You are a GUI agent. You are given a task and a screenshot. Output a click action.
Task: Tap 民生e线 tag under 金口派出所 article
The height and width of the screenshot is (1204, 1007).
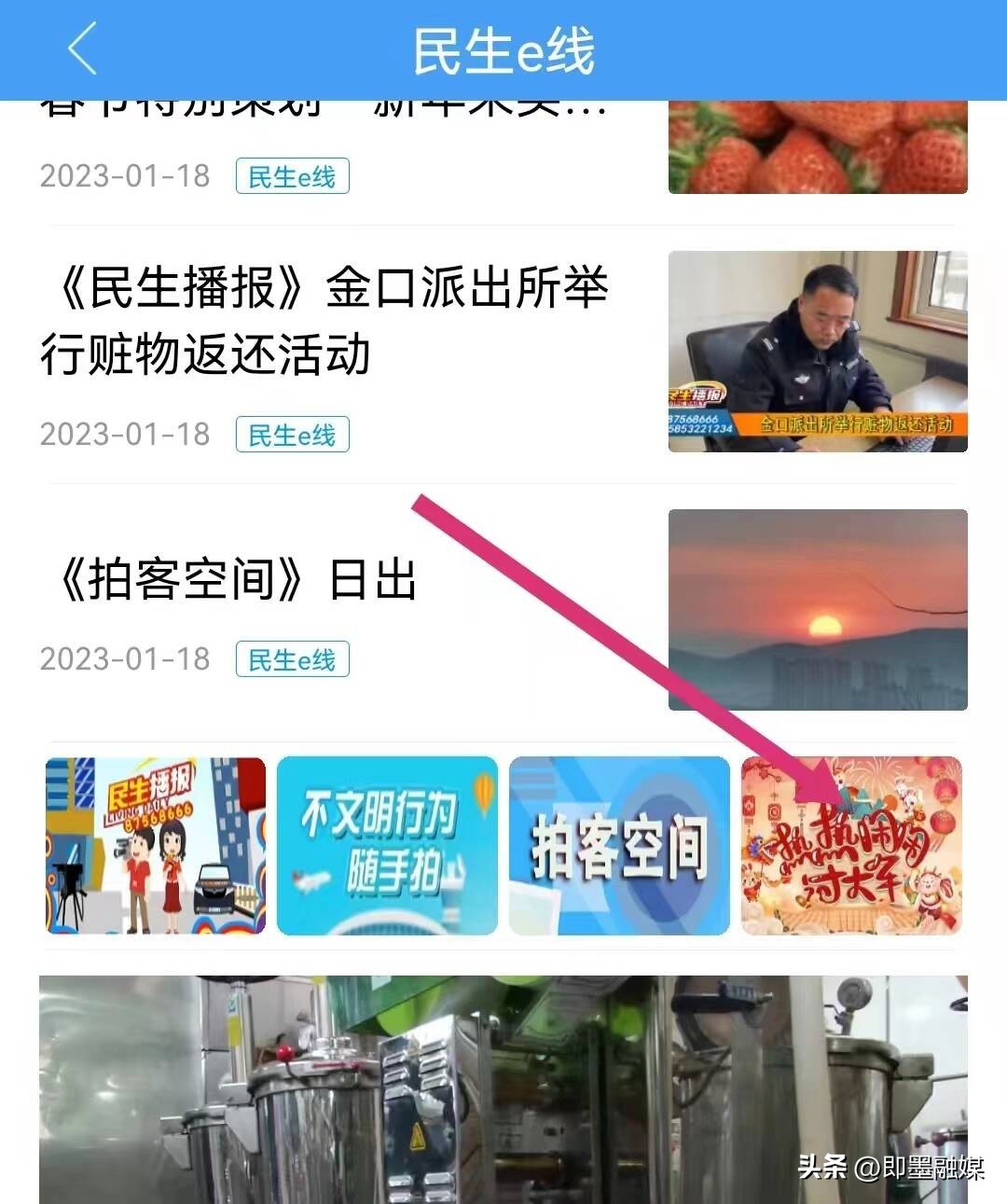coord(292,435)
